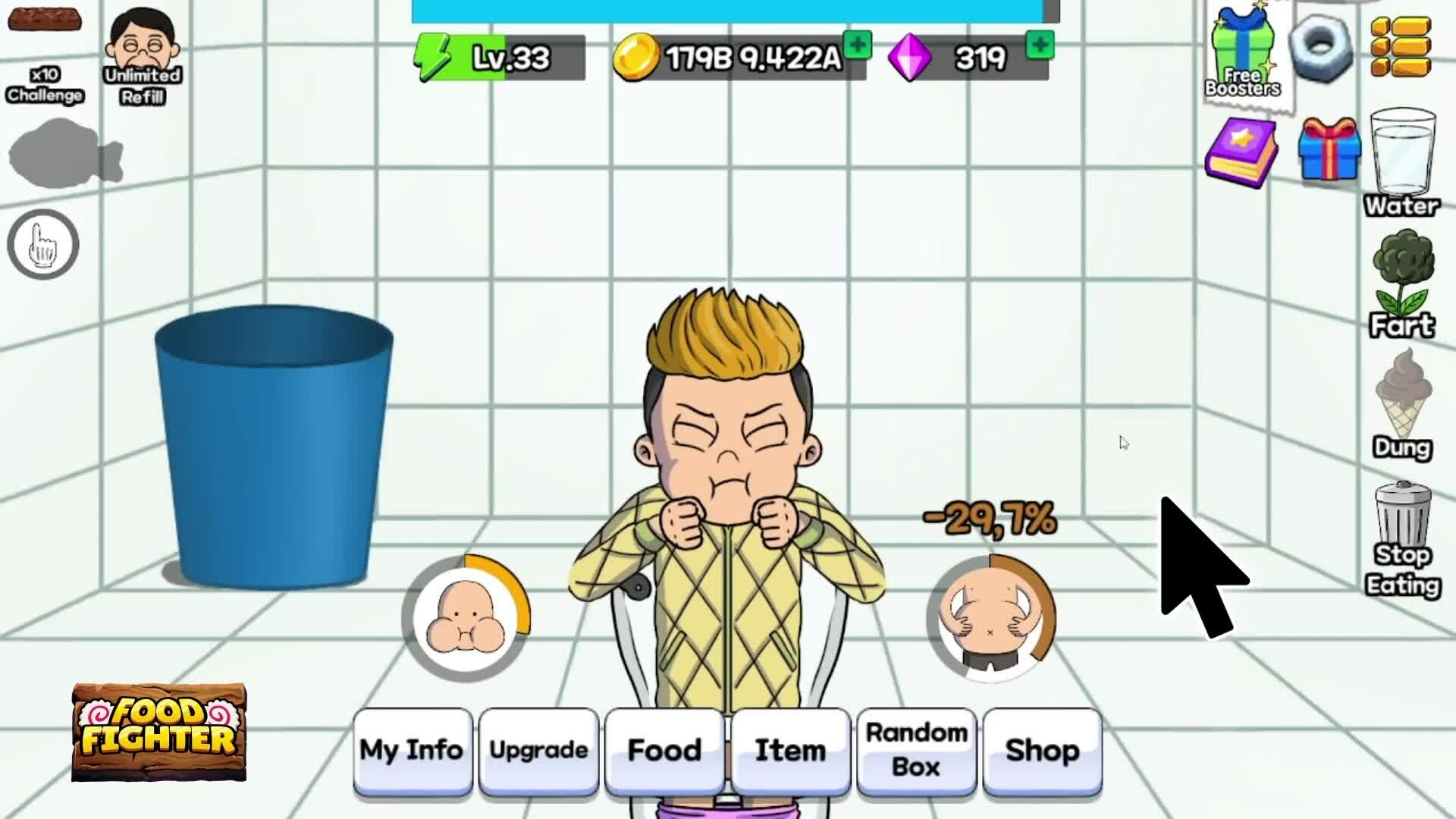Viewport: 1456px width, 819px height.
Task: Open the Upgrade menu
Action: click(538, 750)
